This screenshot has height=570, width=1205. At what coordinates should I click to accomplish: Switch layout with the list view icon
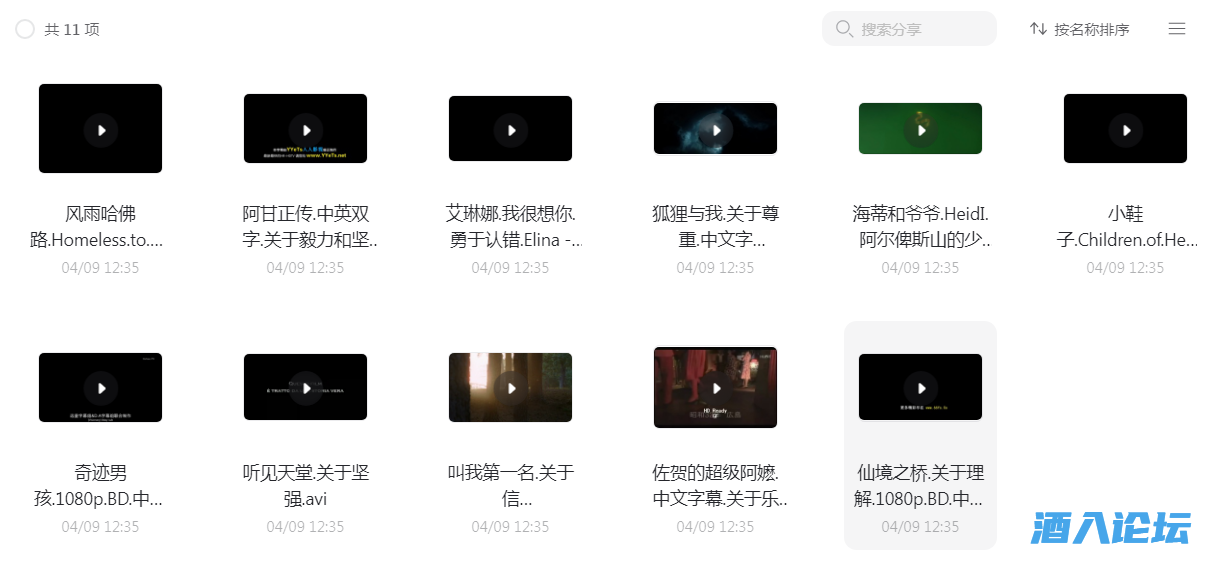[1177, 29]
